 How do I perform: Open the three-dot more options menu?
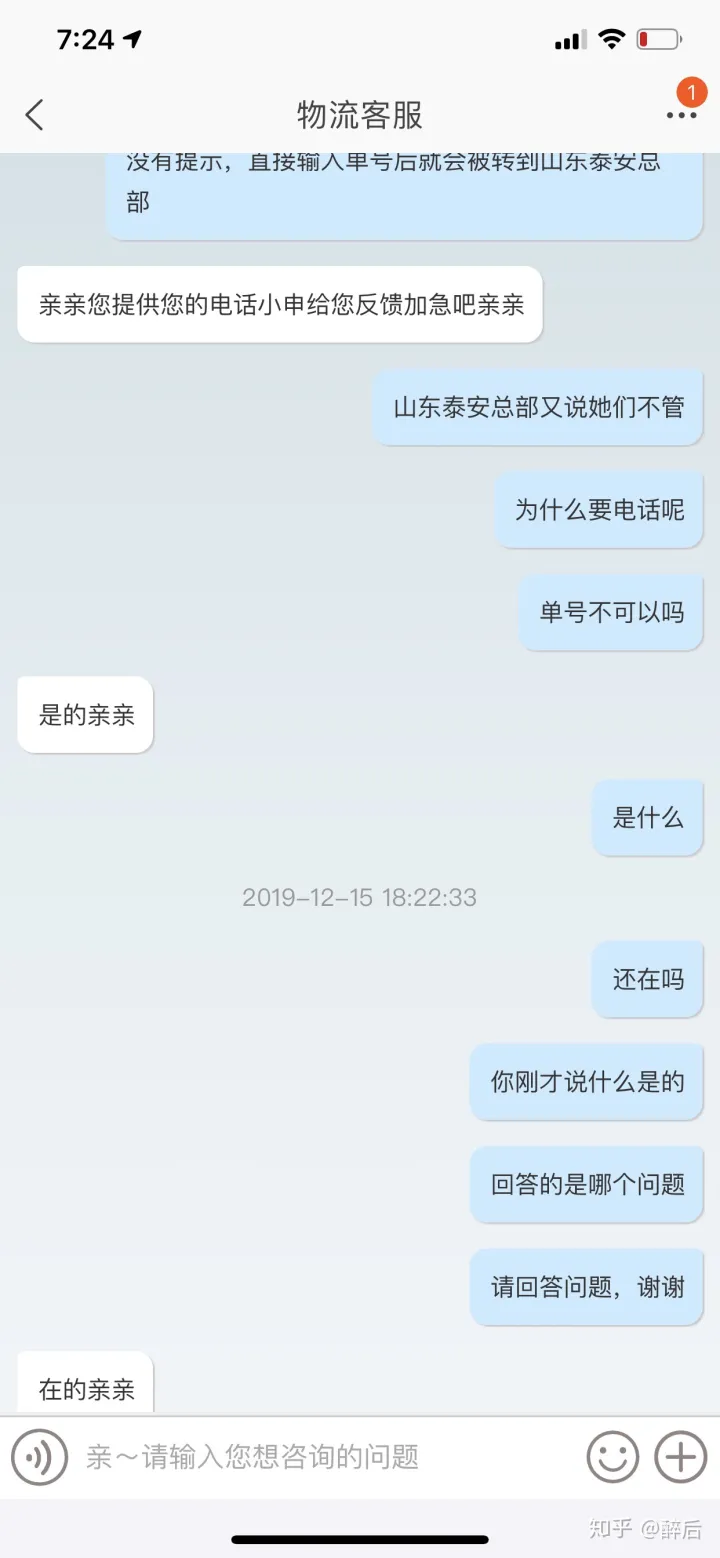click(681, 116)
